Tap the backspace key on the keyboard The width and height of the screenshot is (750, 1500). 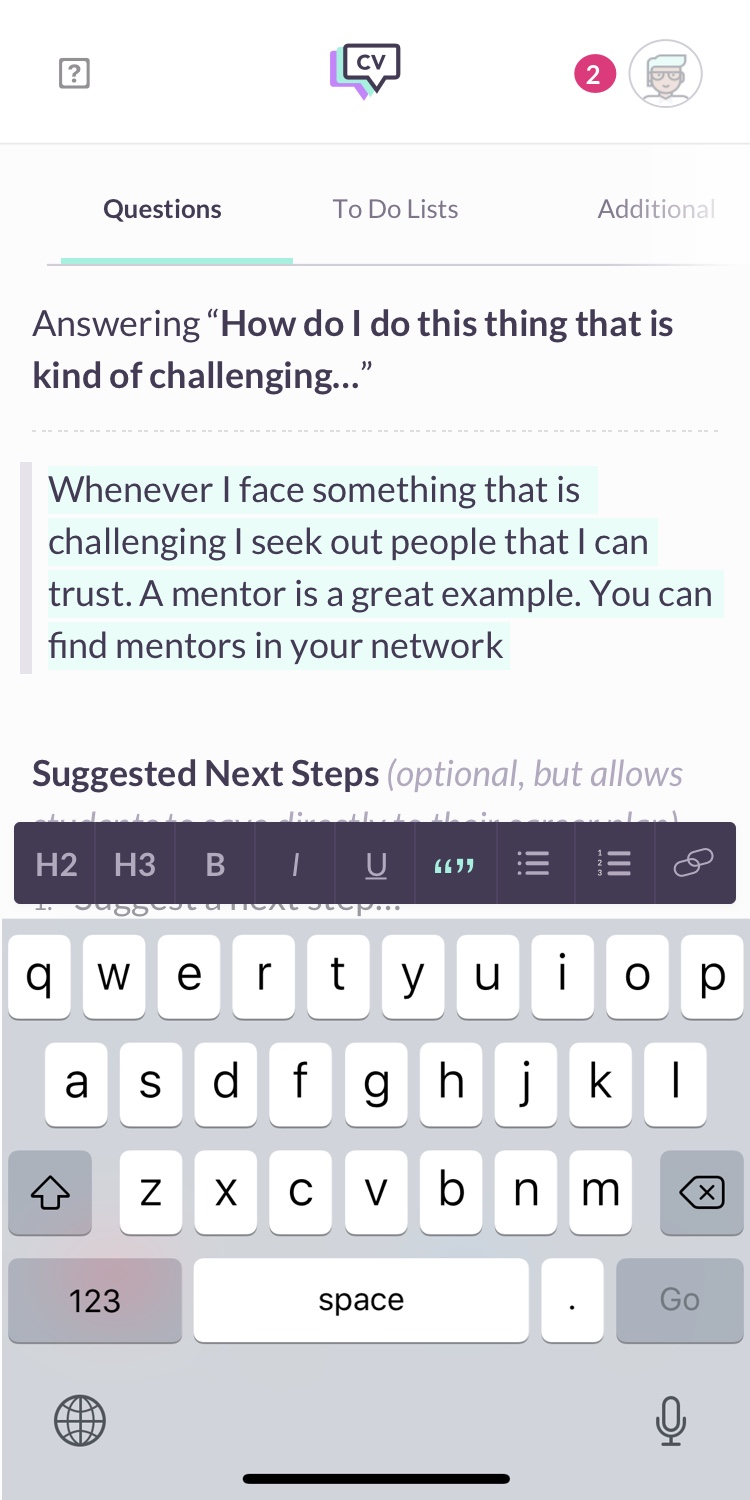pos(700,1191)
